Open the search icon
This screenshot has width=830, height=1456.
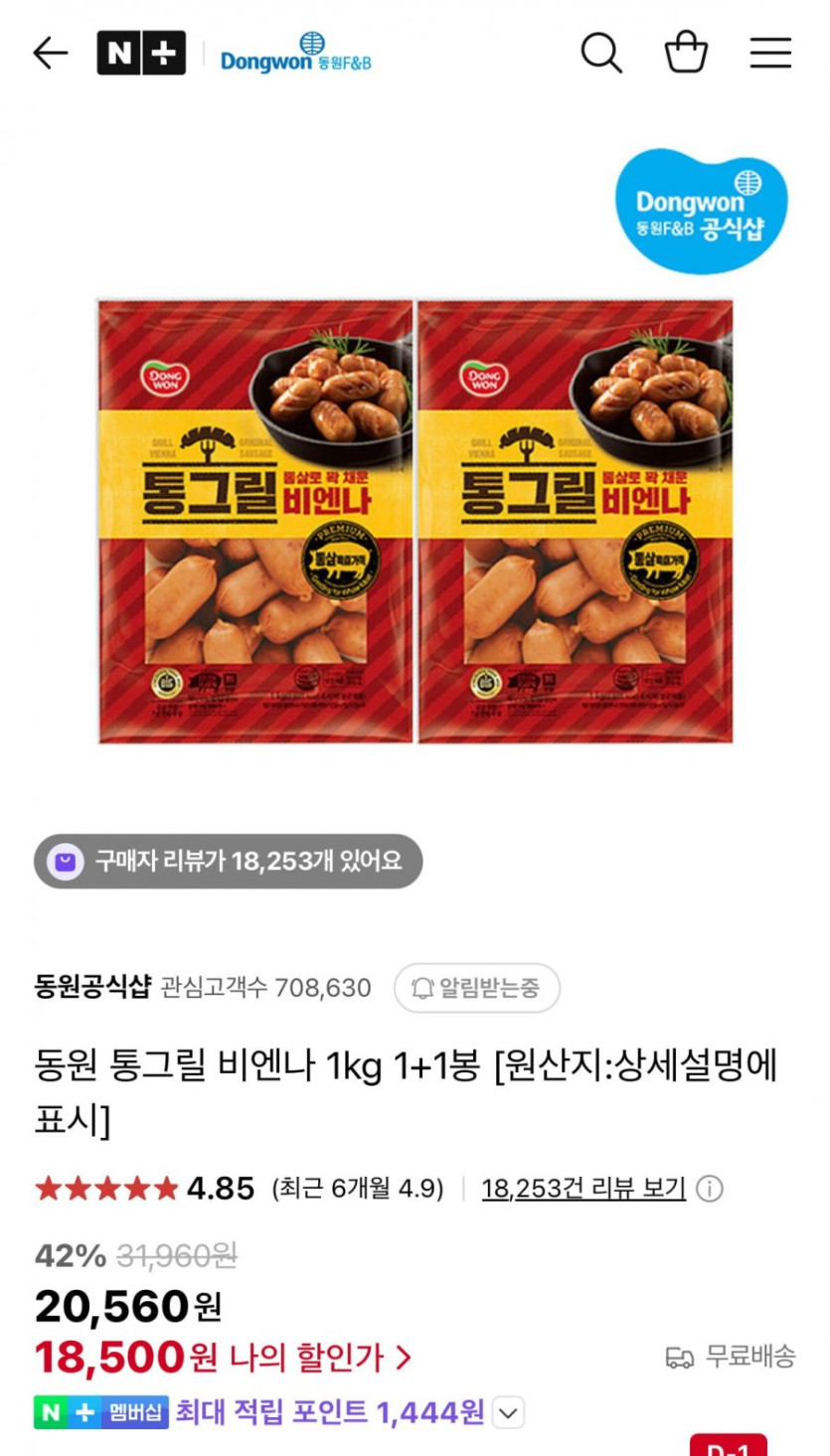click(x=601, y=53)
